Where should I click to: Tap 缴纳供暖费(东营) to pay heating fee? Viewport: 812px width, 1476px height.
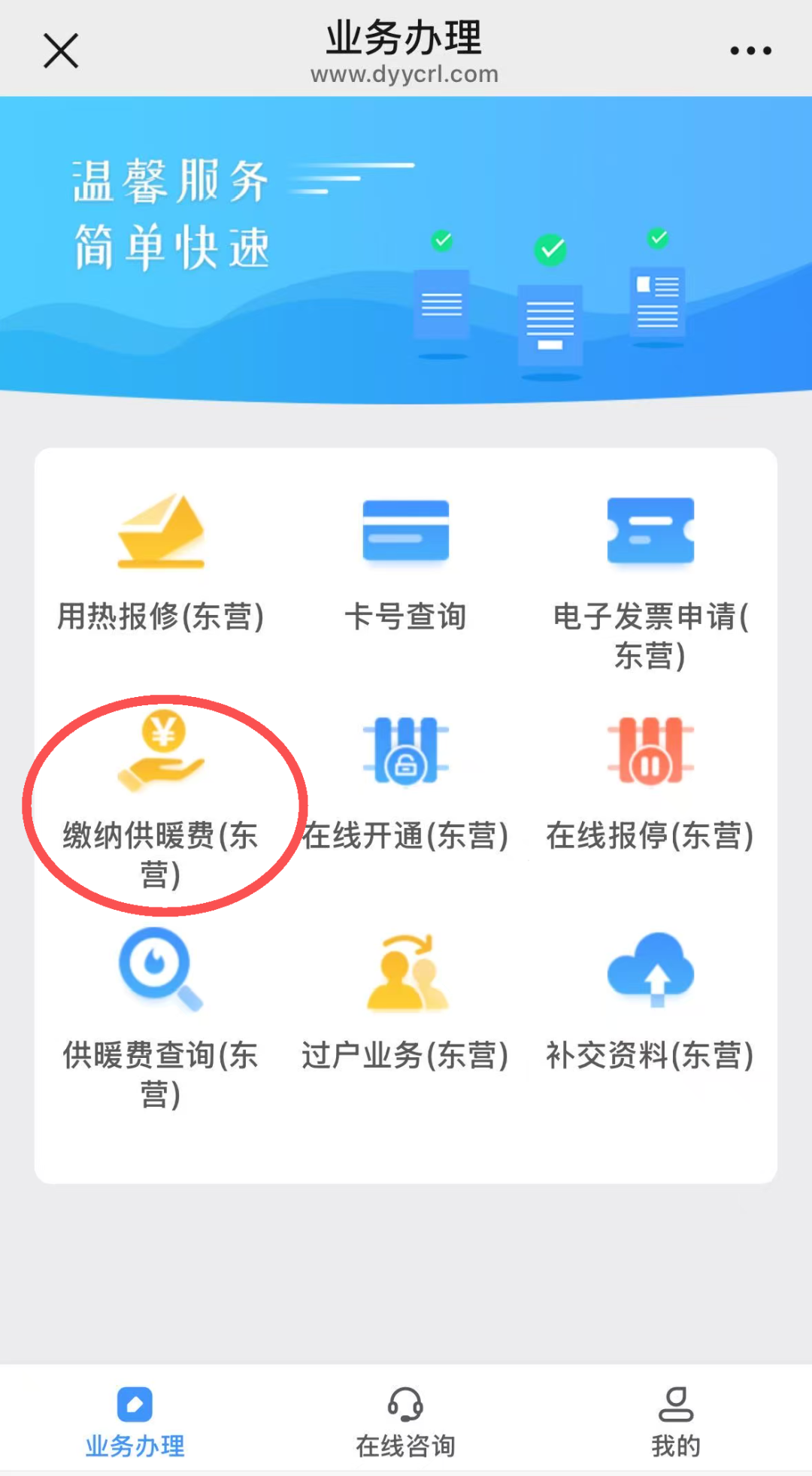[161, 800]
